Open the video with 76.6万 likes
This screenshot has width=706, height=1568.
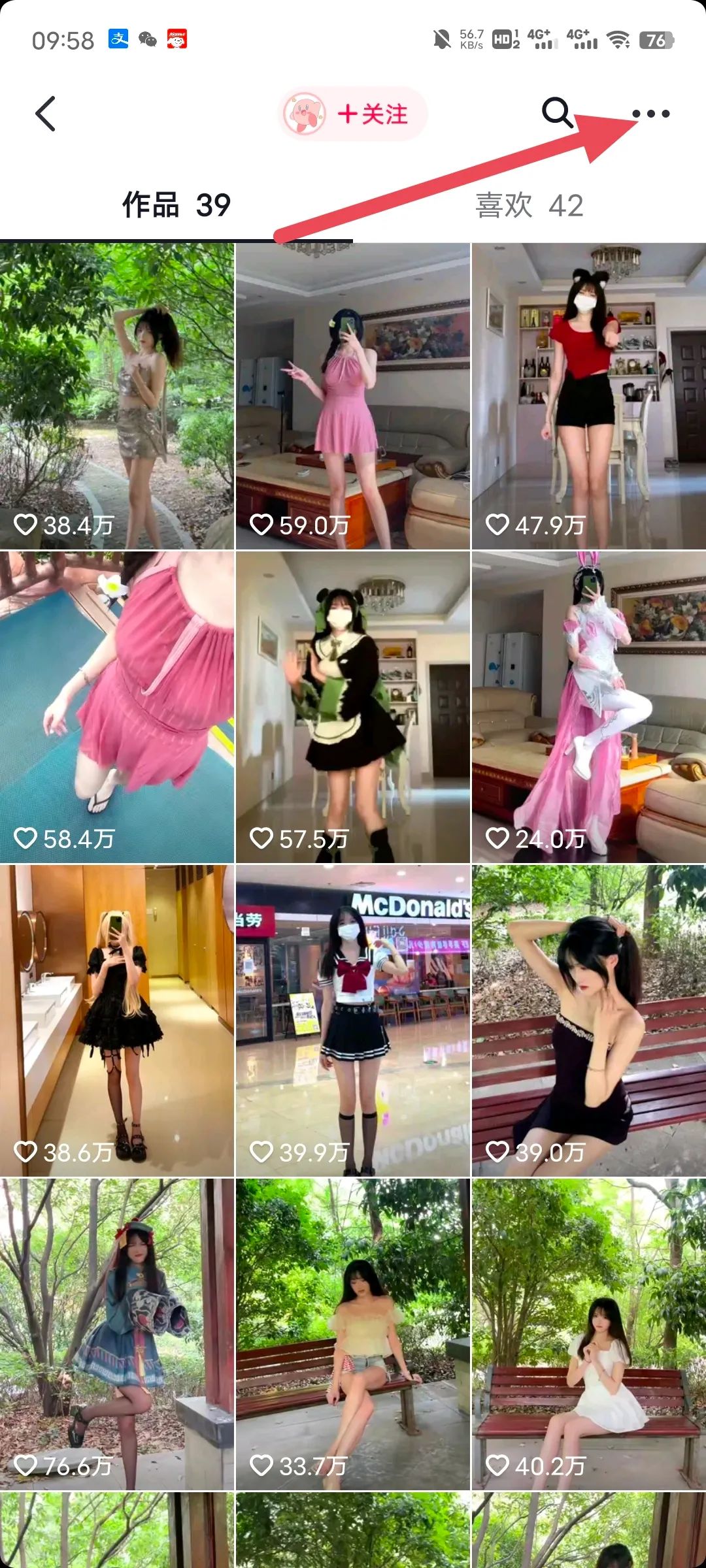(117, 1334)
